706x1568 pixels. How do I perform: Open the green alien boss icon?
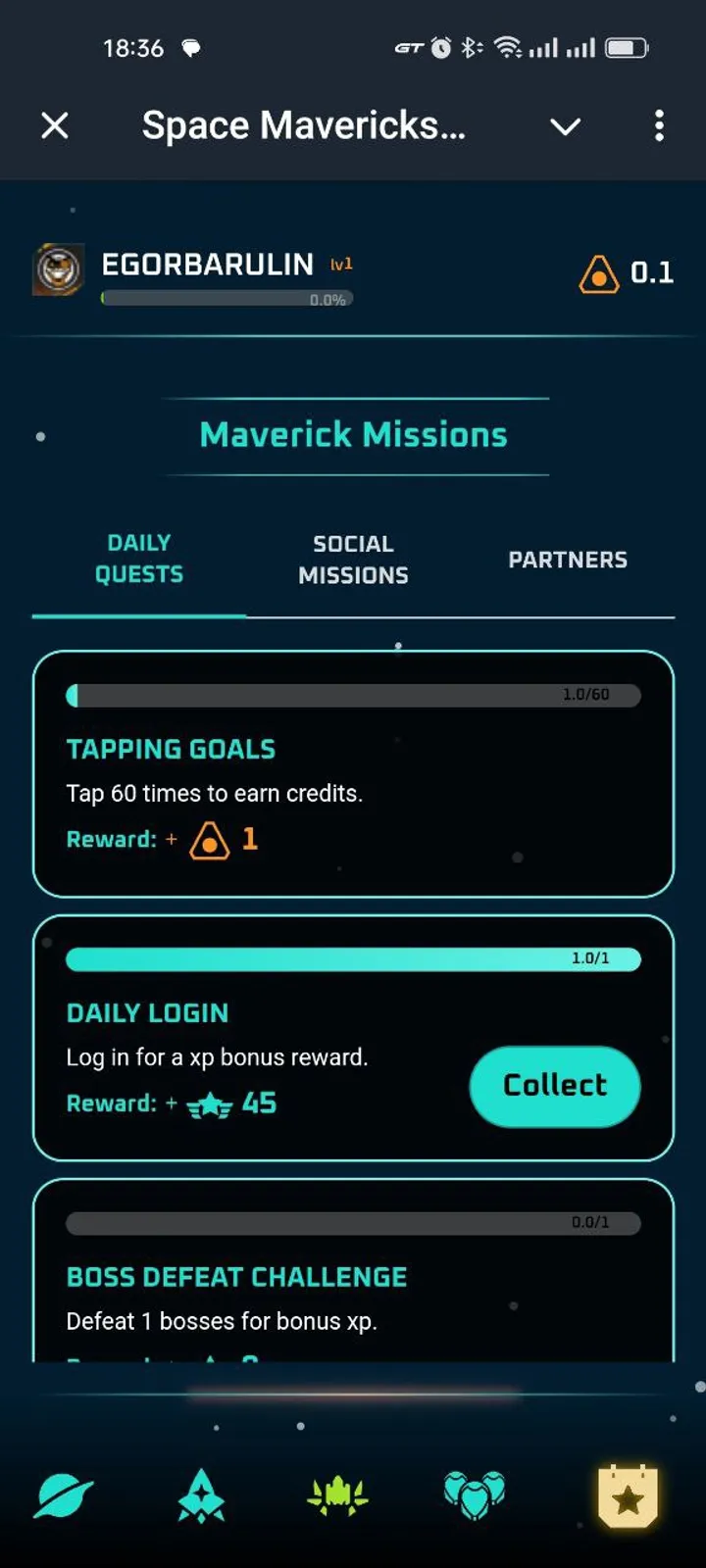(337, 1493)
